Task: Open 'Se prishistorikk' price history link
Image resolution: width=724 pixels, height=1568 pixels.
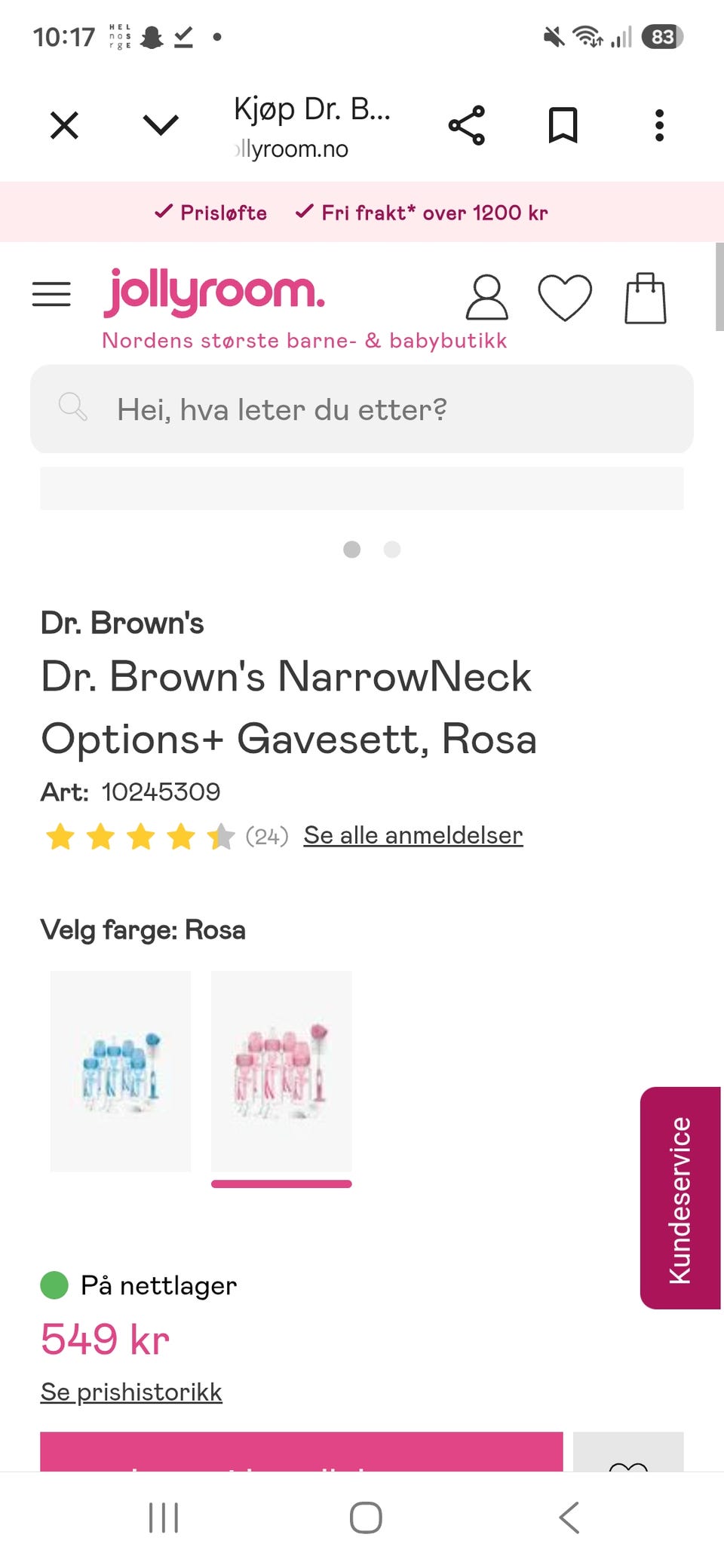Action: tap(131, 1392)
